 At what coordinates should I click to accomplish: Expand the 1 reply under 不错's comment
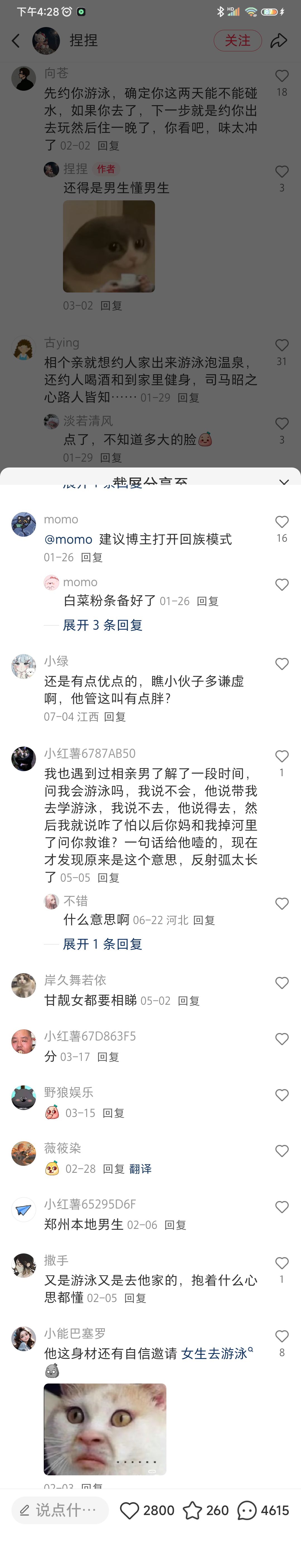click(102, 944)
